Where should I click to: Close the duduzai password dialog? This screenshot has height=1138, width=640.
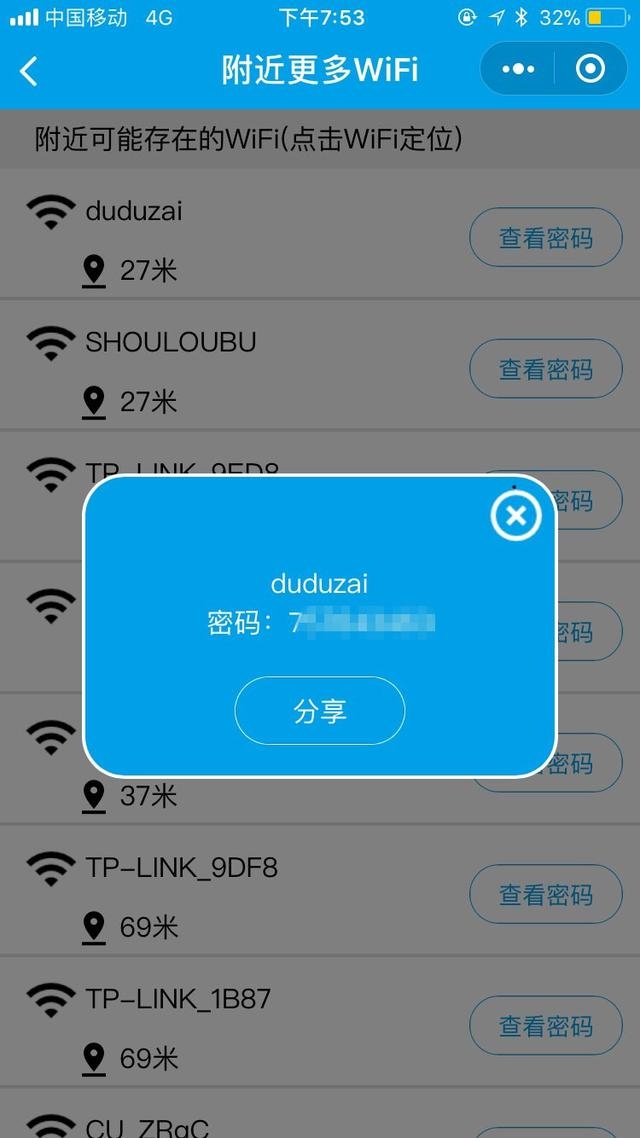[516, 515]
